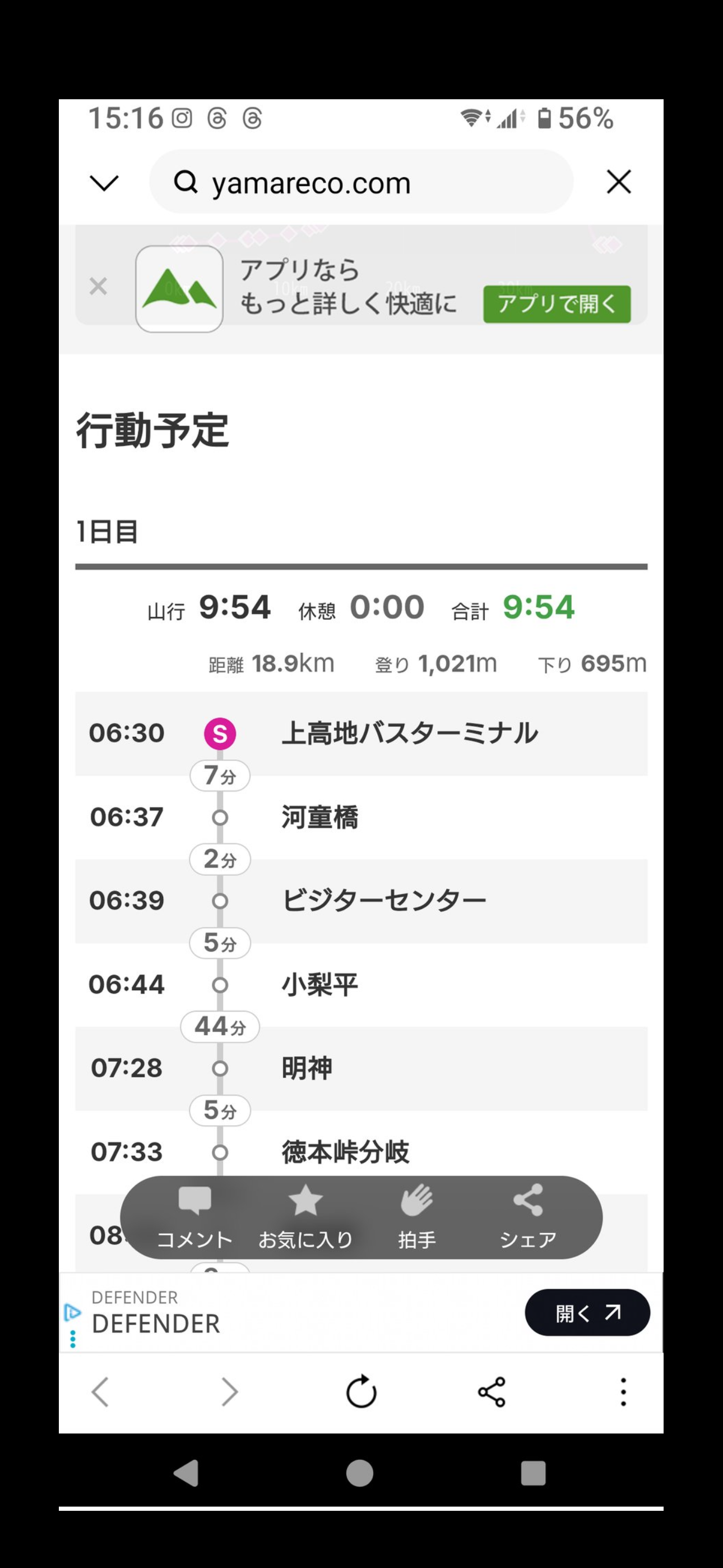
Task: Tap the yamareco.com address bar
Action: 361,182
